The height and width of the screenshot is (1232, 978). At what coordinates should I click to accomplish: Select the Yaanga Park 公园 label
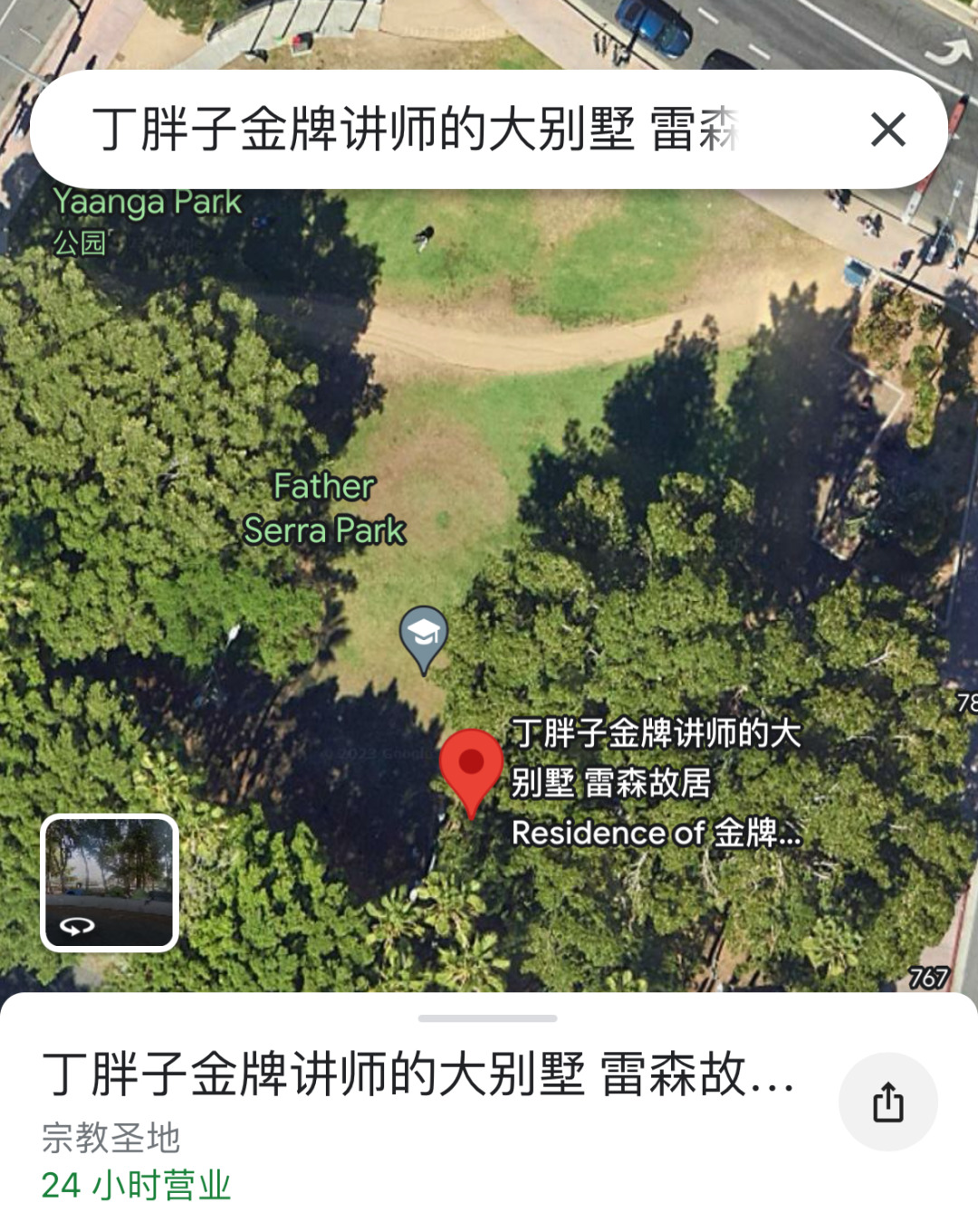145,219
